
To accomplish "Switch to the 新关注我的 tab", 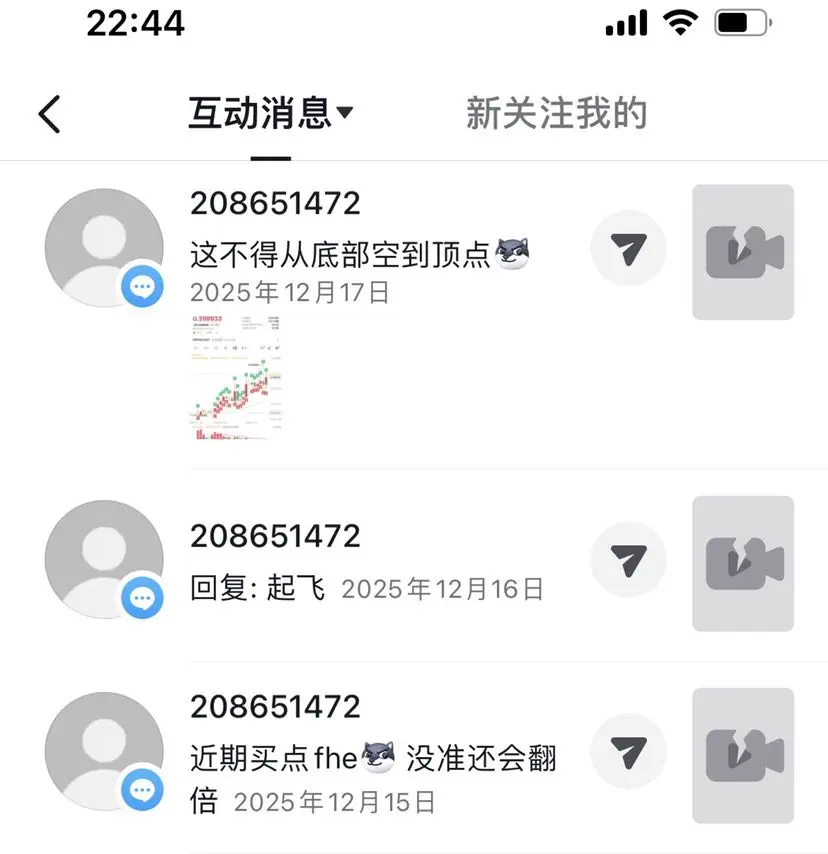I will [x=556, y=114].
